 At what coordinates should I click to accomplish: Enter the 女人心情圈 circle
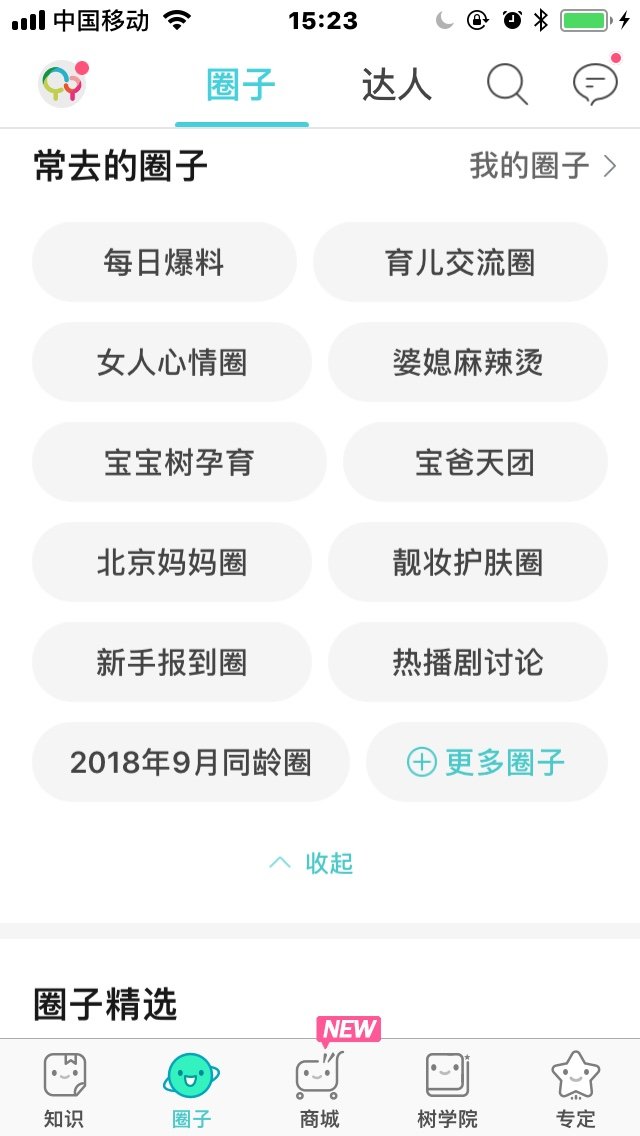172,362
